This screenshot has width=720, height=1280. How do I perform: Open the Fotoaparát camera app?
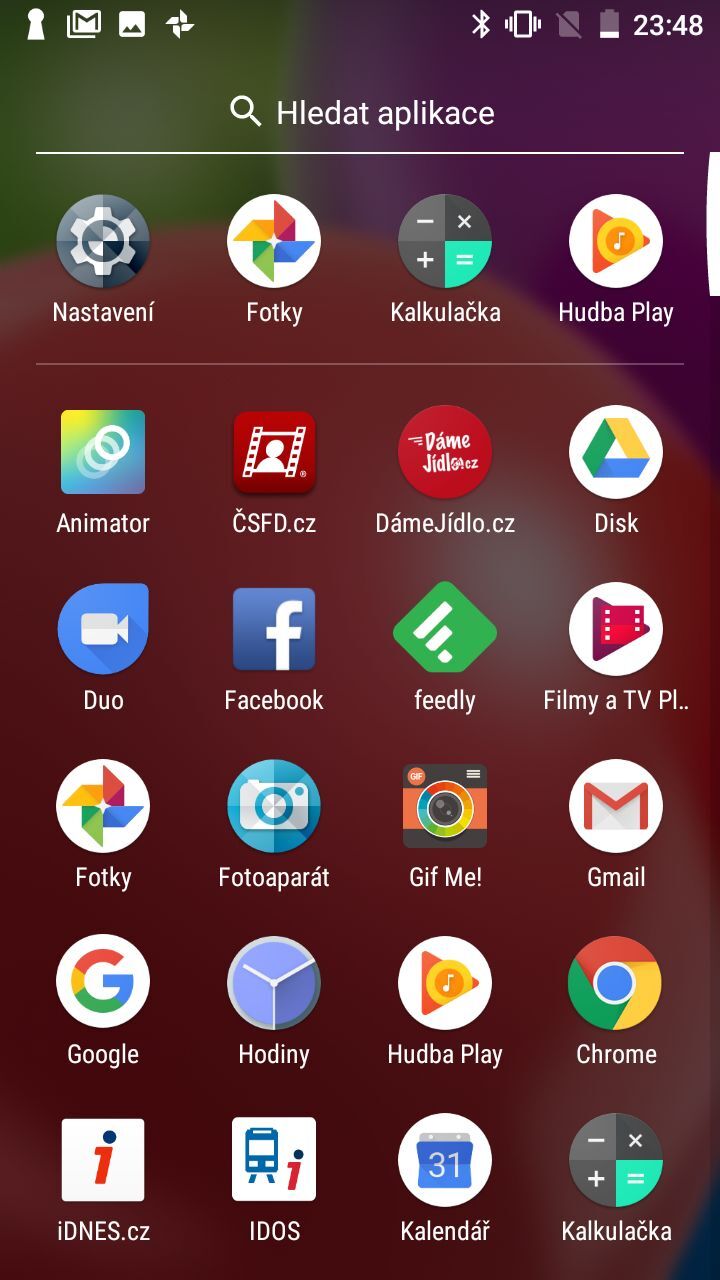pos(274,806)
